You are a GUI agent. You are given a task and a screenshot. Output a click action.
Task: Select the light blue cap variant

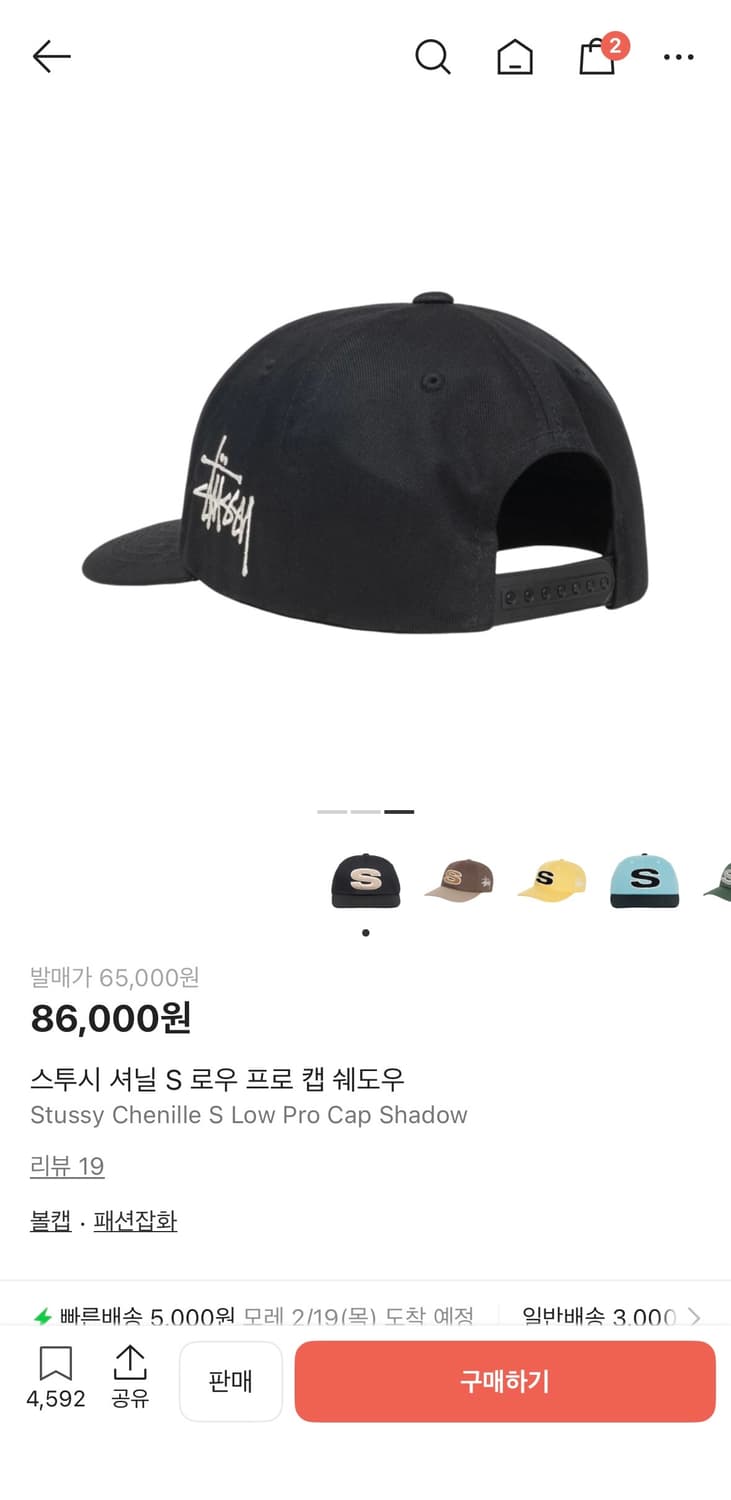(x=644, y=880)
